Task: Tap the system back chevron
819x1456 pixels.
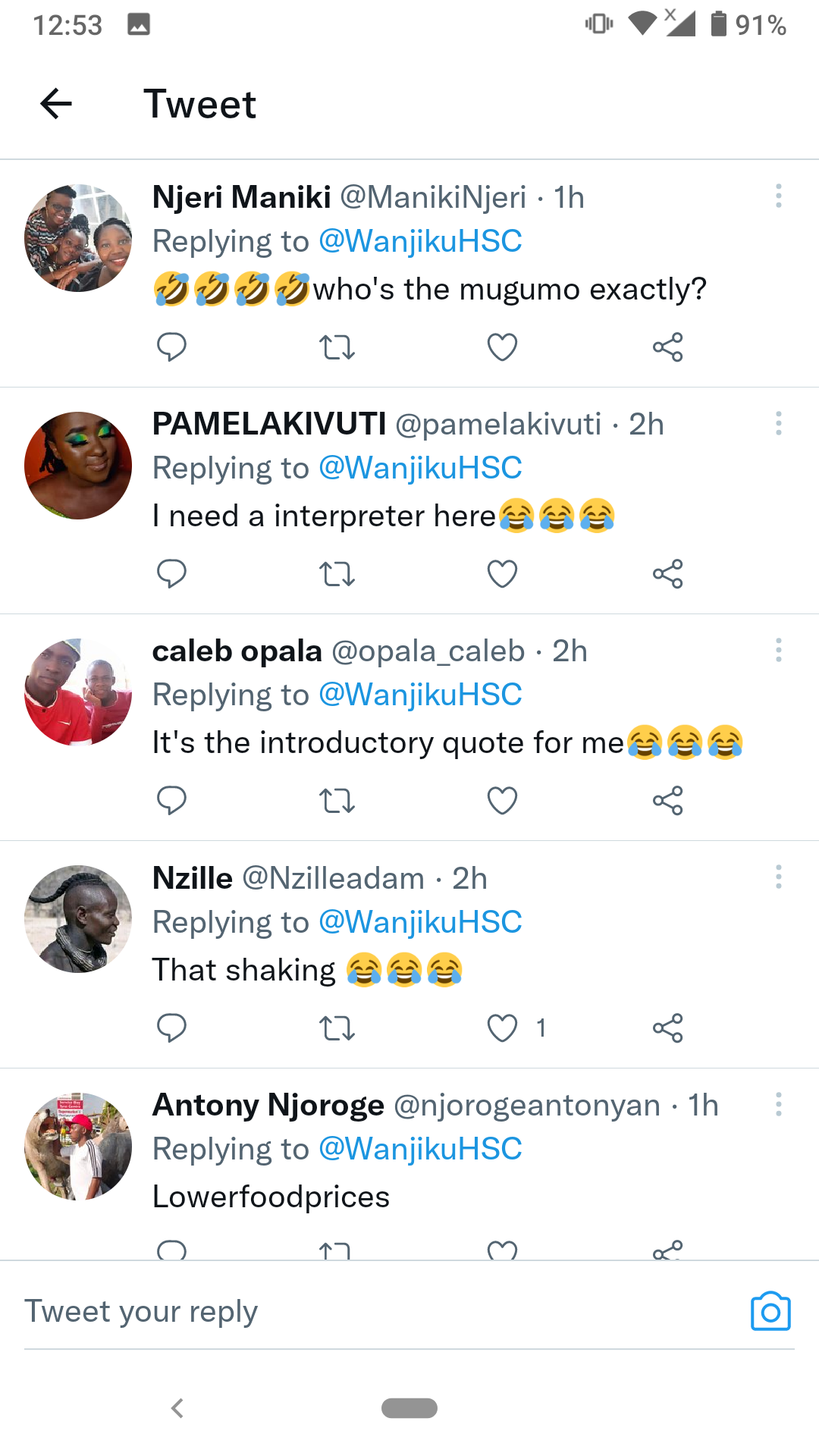Action: [x=177, y=1408]
